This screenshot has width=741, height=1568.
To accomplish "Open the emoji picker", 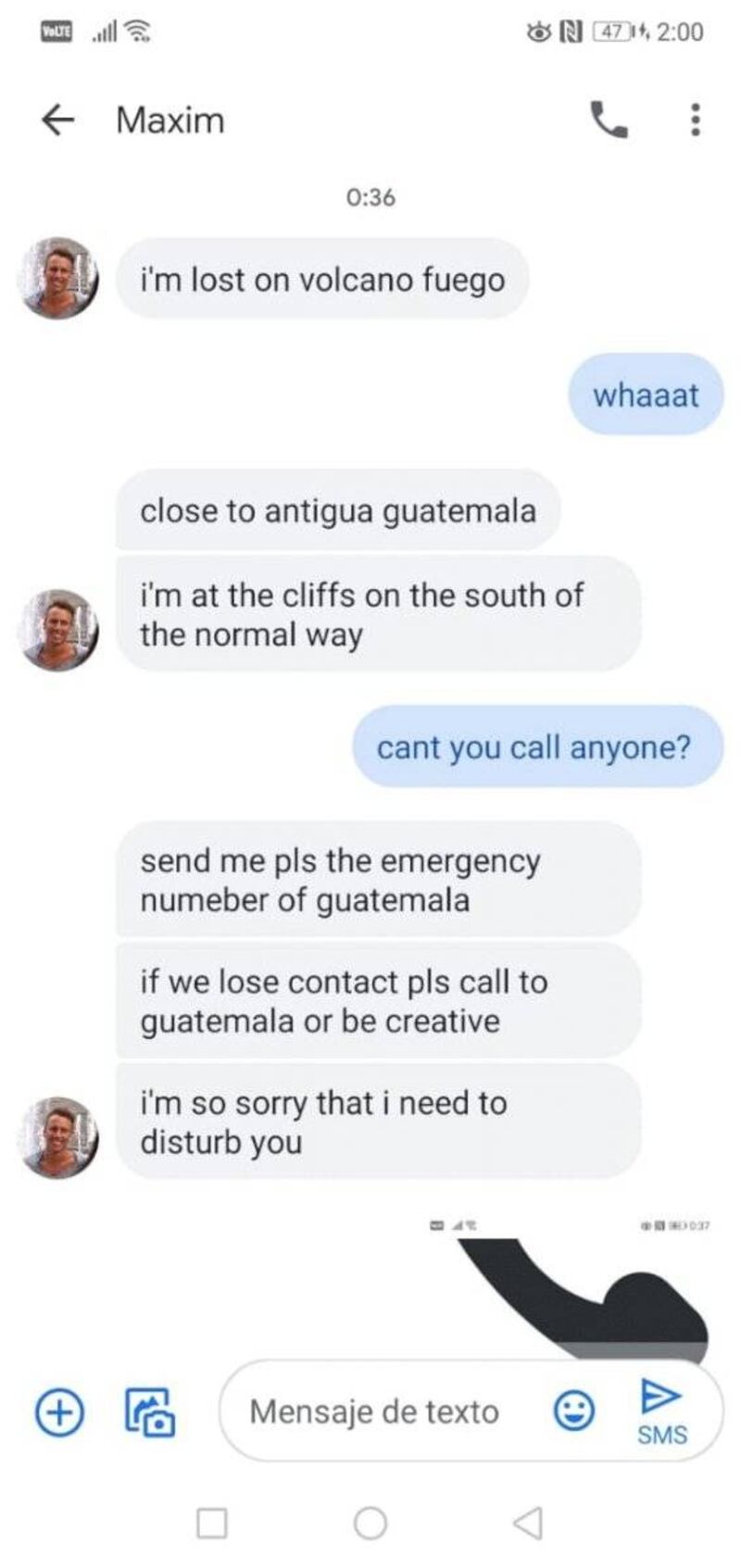I will 573,1412.
